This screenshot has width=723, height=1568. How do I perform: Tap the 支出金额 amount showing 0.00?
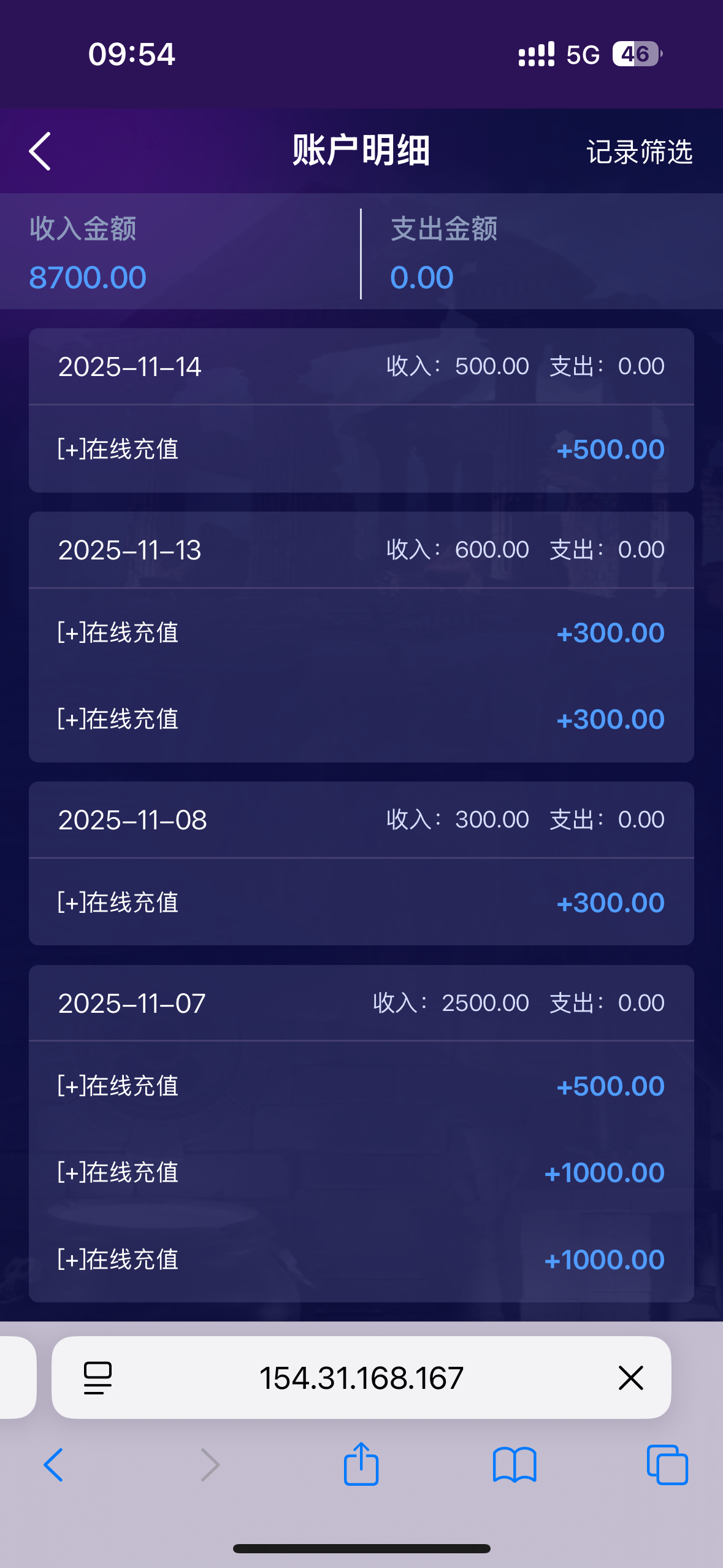421,277
